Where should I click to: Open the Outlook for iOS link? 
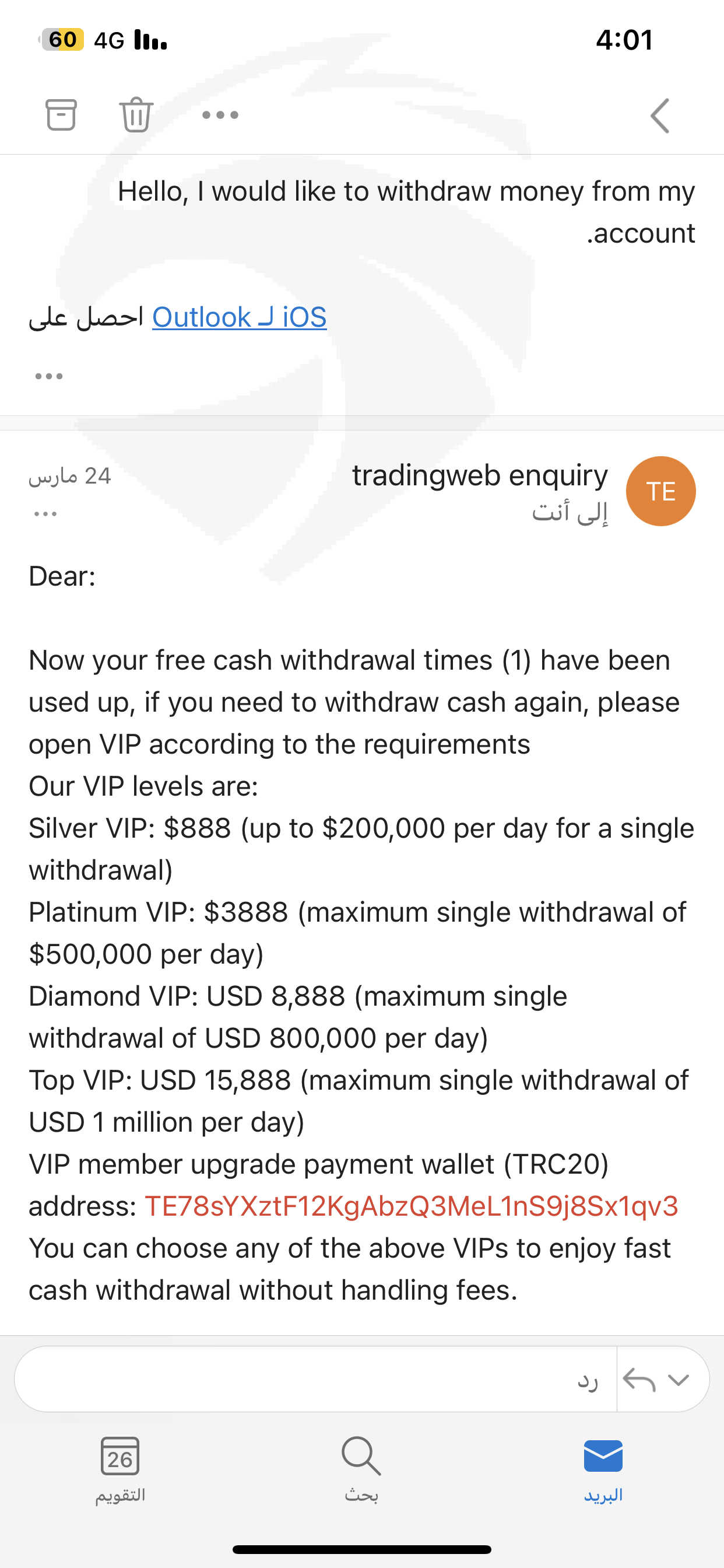coord(239,317)
